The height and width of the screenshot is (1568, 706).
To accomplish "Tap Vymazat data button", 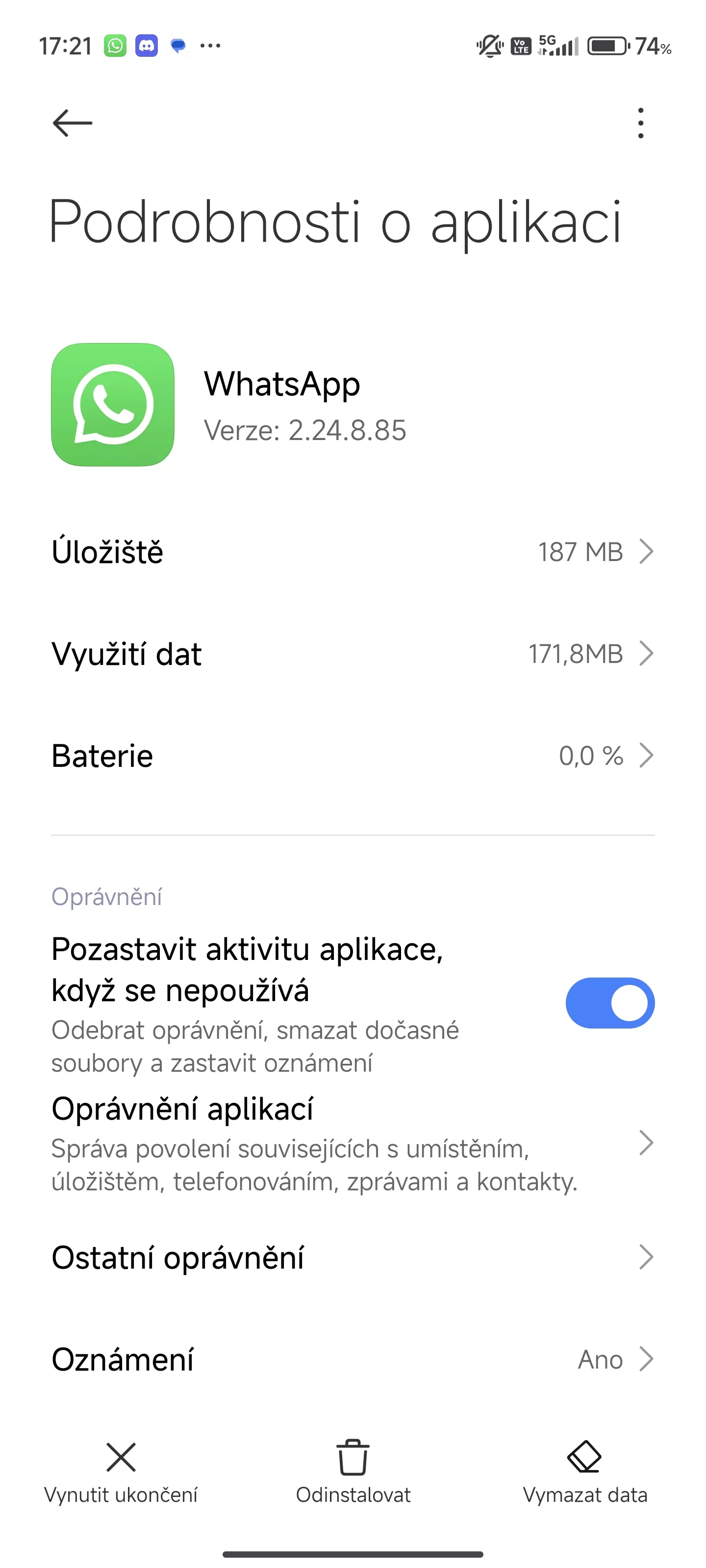I will [x=585, y=1473].
